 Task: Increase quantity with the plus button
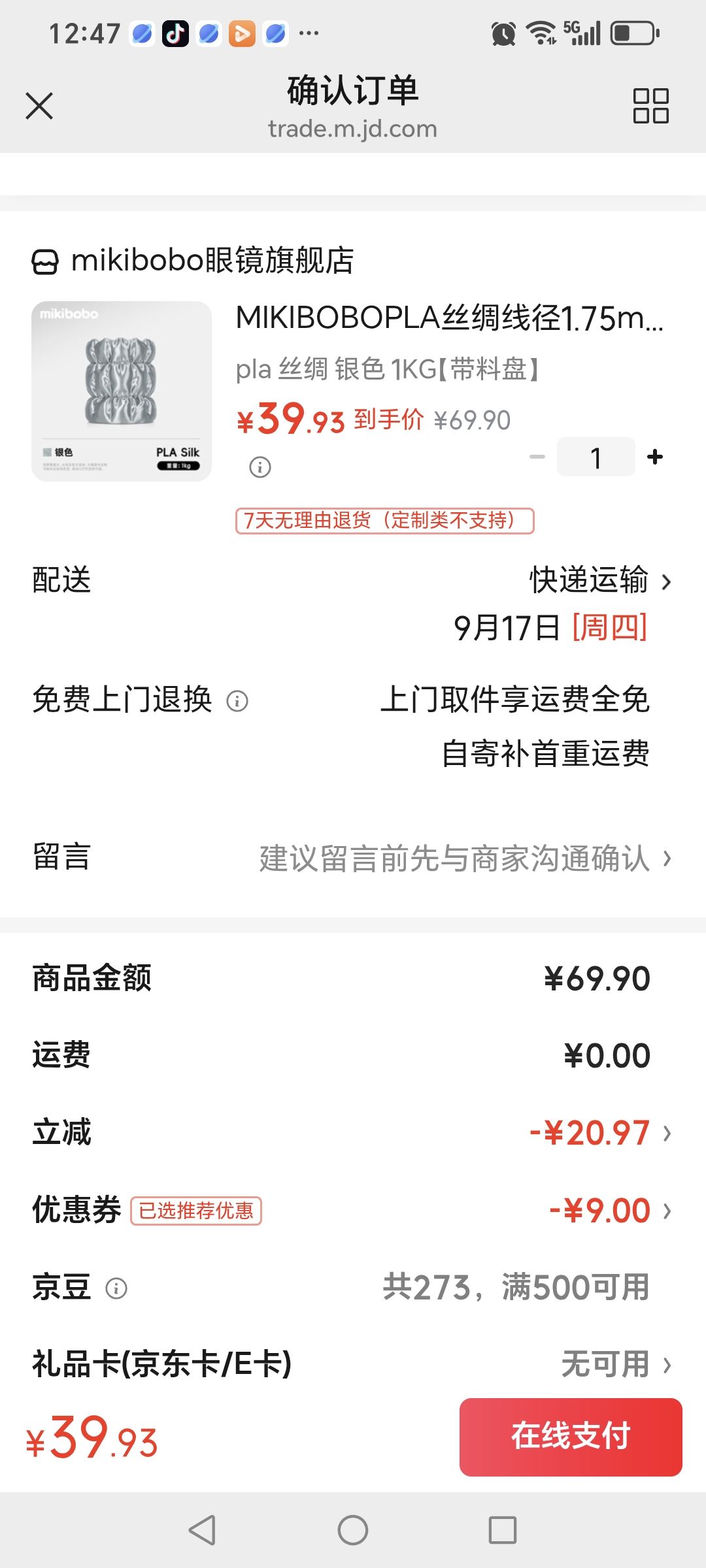tap(655, 457)
